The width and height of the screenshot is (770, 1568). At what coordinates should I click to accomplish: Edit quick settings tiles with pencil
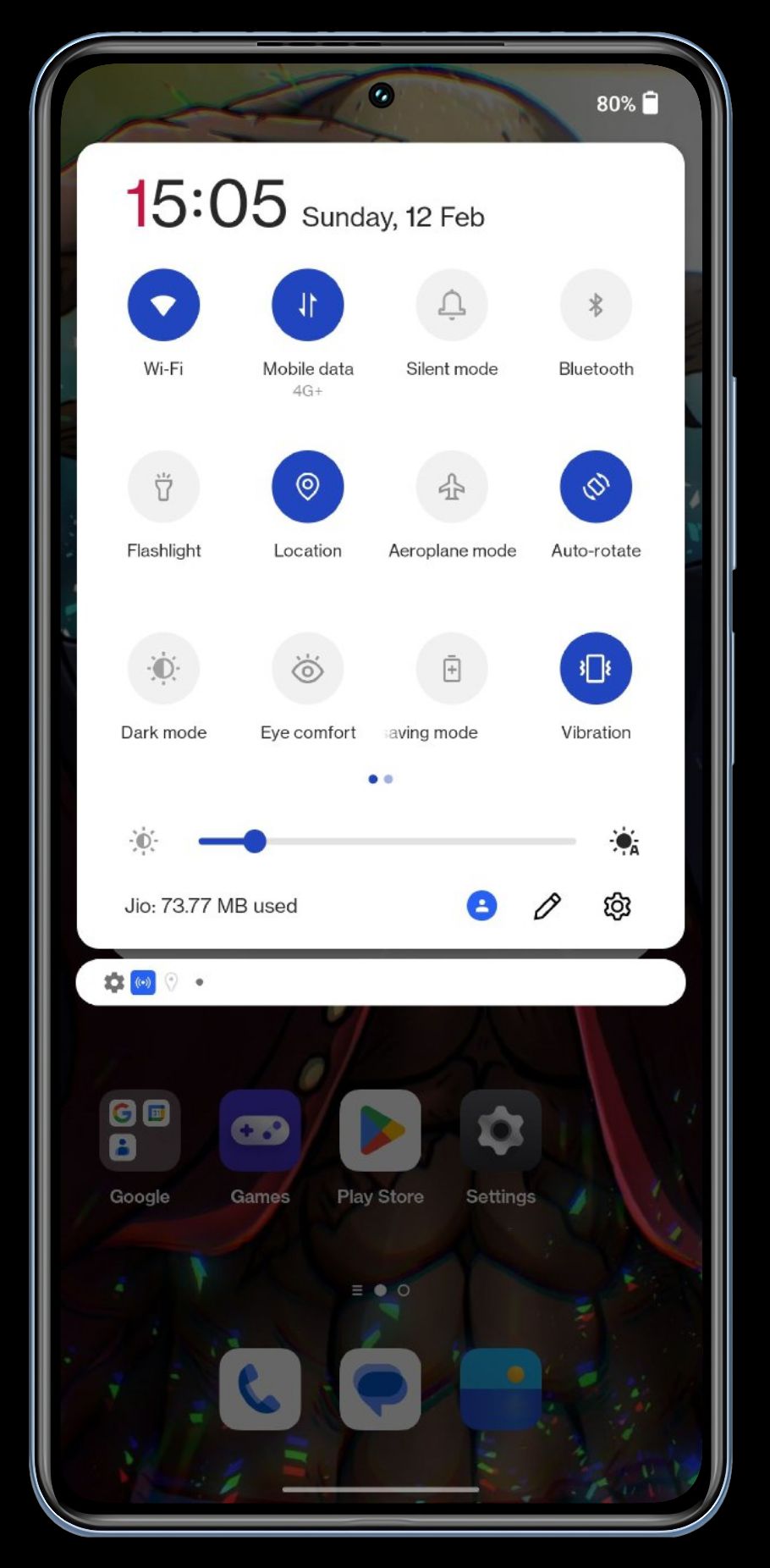[x=547, y=906]
